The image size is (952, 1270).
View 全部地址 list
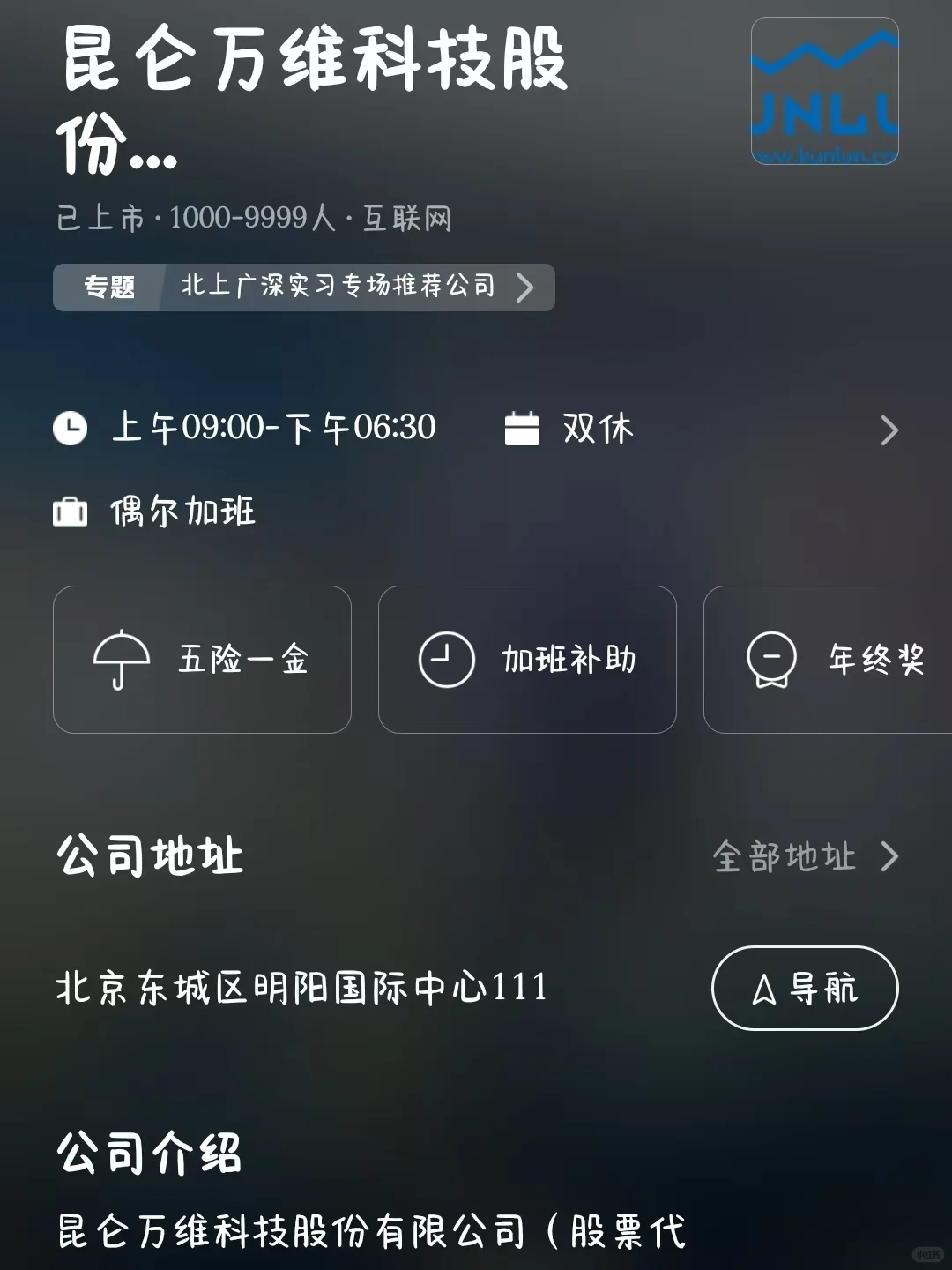click(806, 856)
